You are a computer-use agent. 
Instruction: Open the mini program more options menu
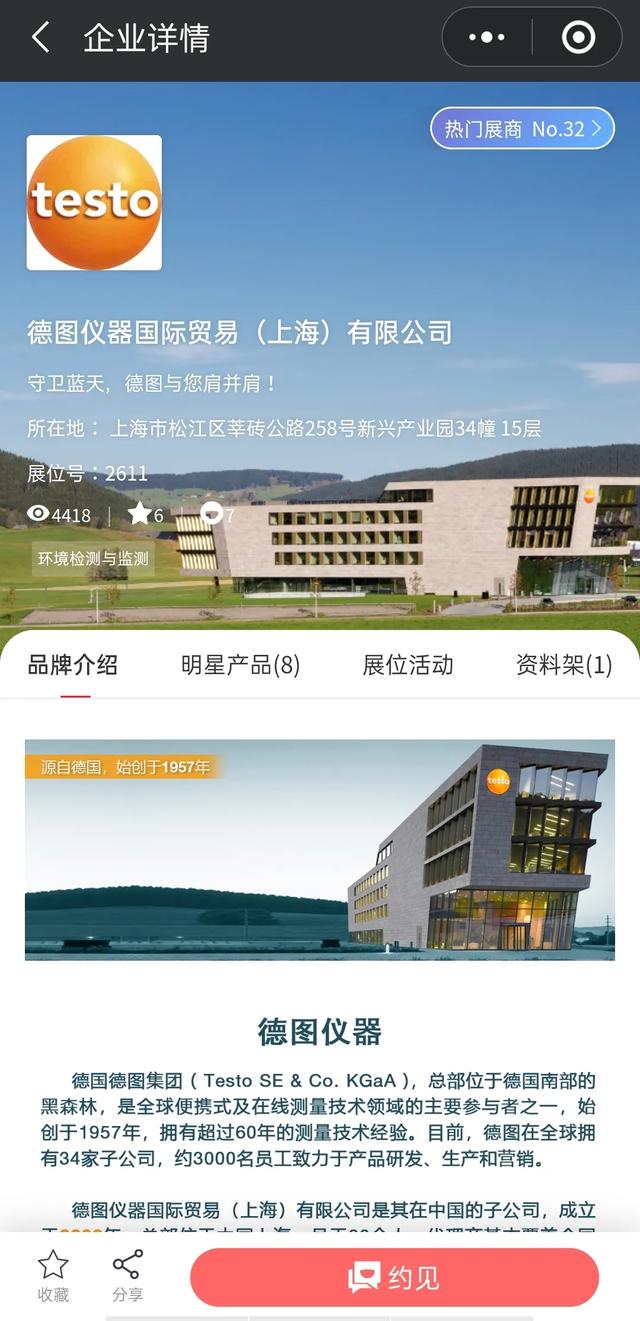click(x=487, y=38)
